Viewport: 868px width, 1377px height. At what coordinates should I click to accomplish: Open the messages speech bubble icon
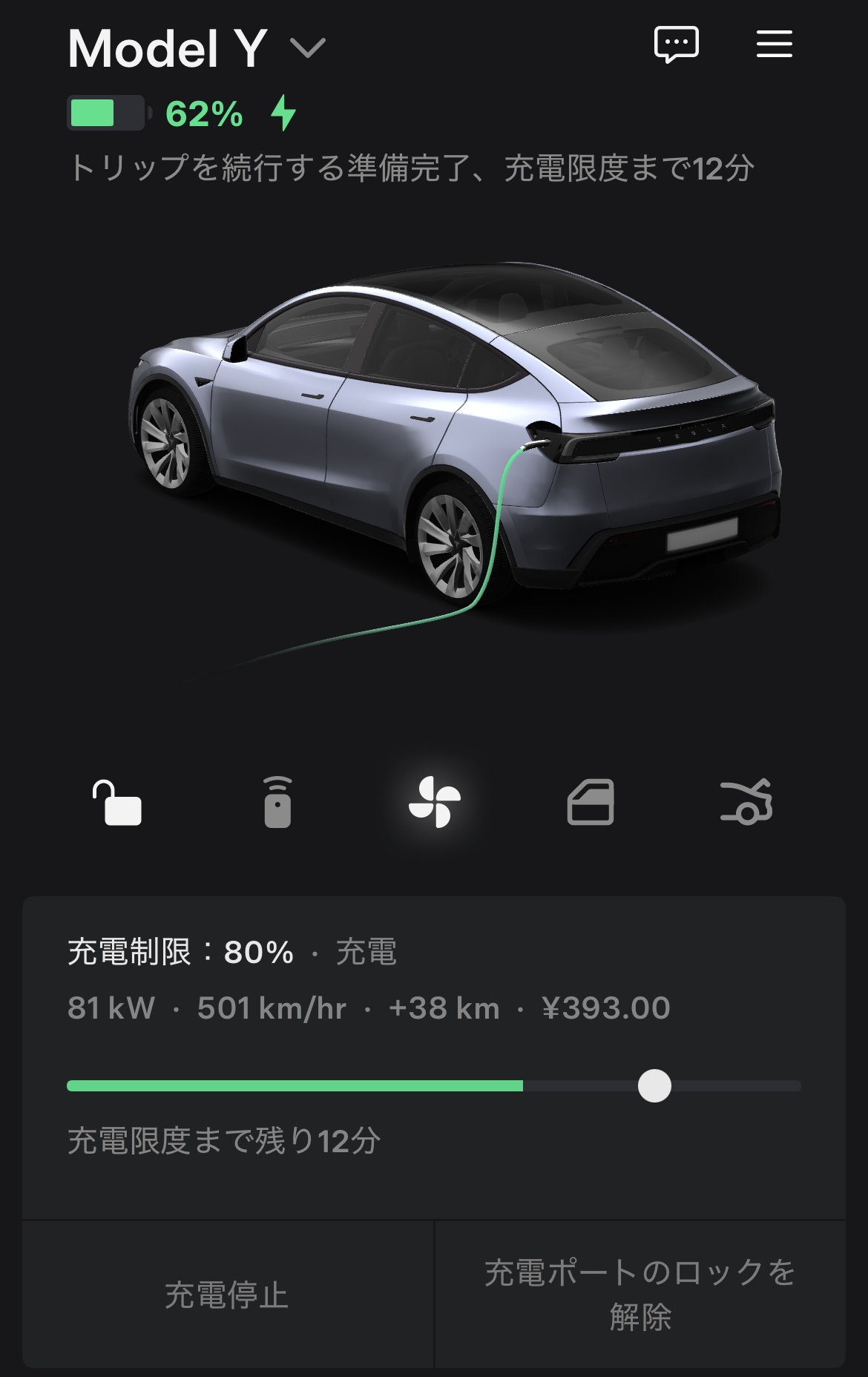point(676,45)
